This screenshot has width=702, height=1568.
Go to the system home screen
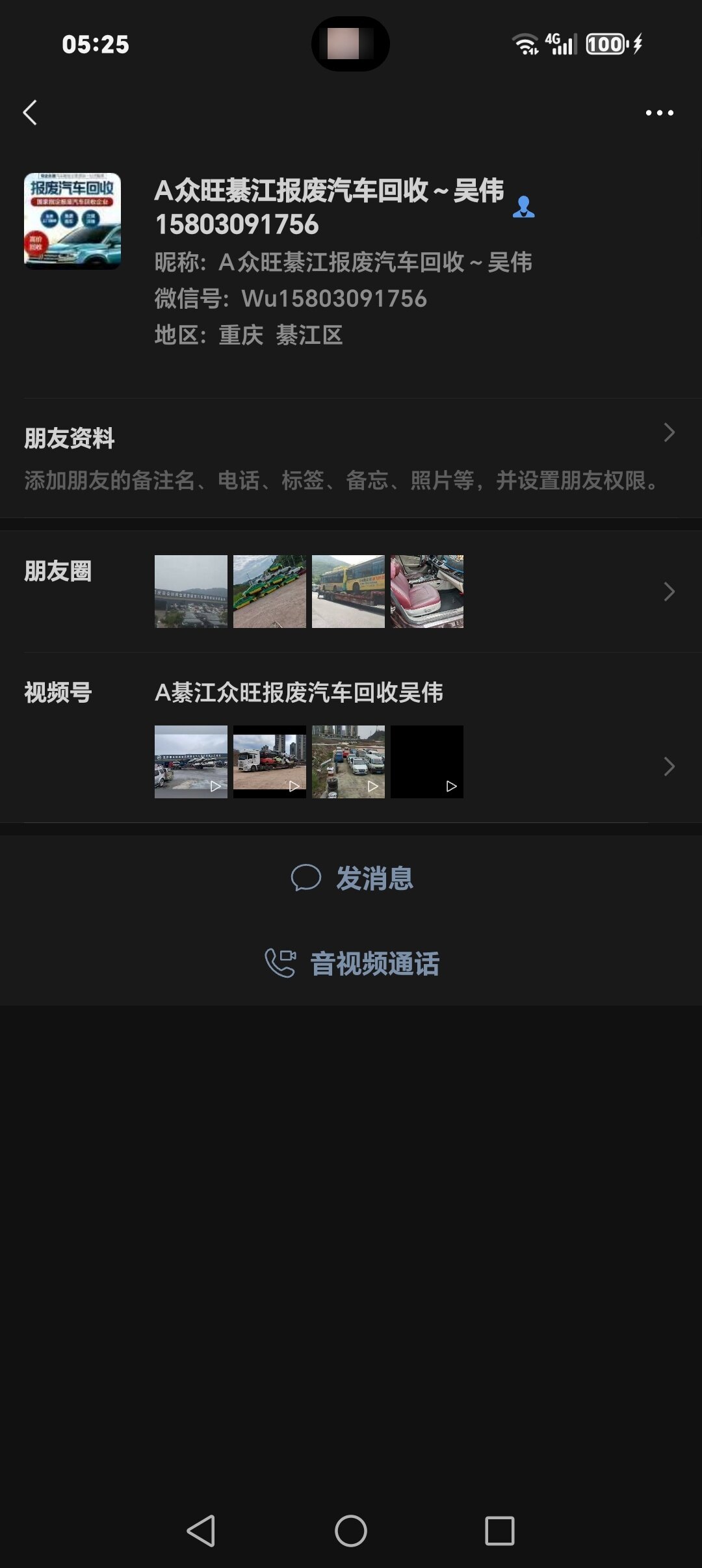(x=351, y=1531)
